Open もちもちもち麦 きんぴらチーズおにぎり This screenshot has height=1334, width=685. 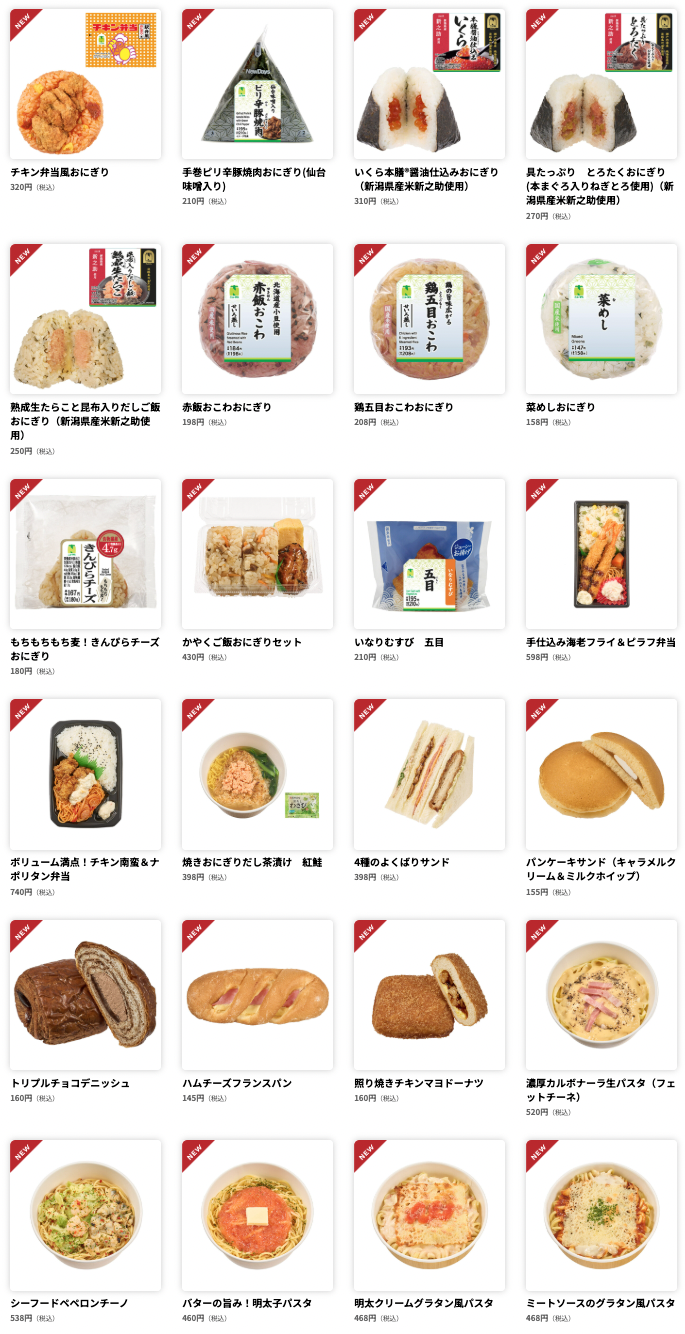pos(85,555)
